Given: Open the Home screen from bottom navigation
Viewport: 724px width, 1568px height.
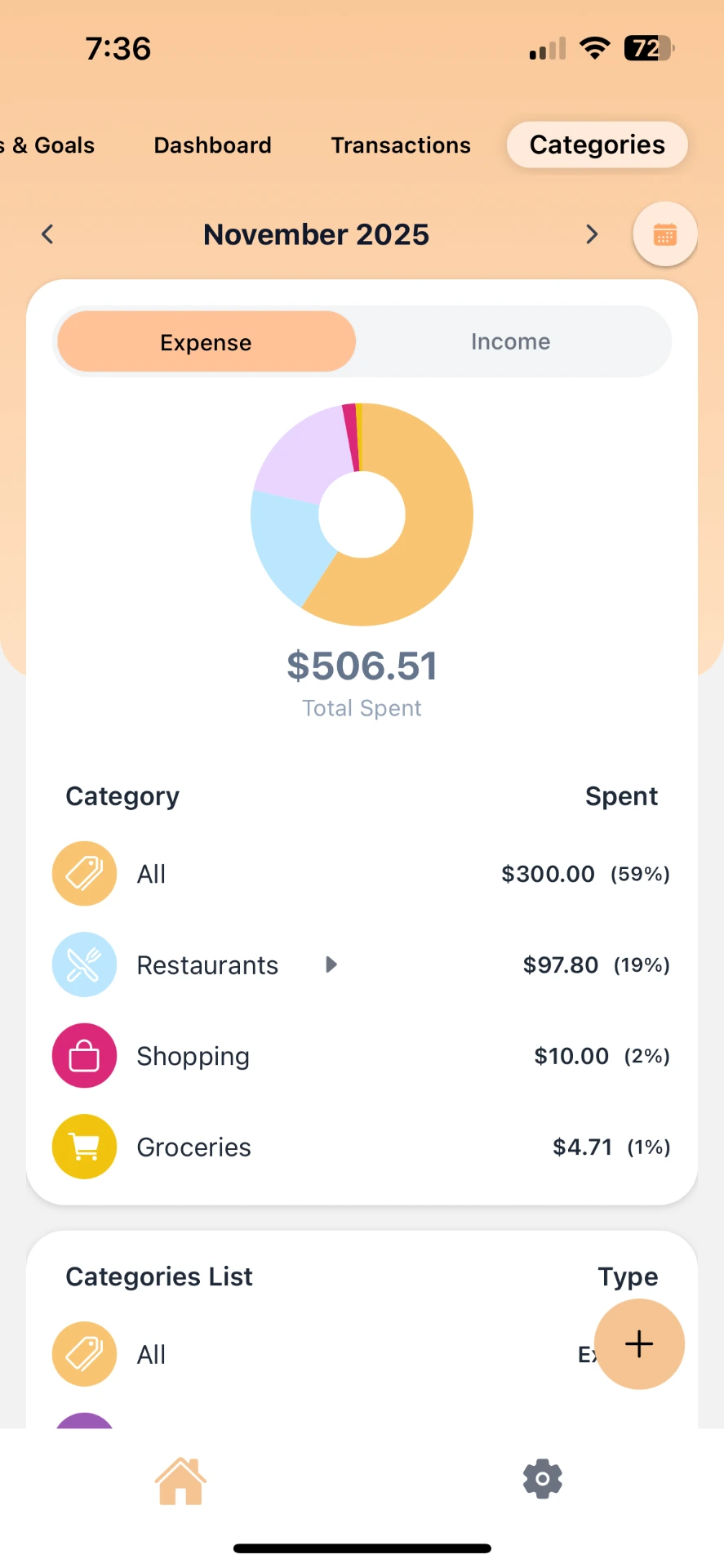Looking at the screenshot, I should pyautogui.click(x=180, y=1480).
